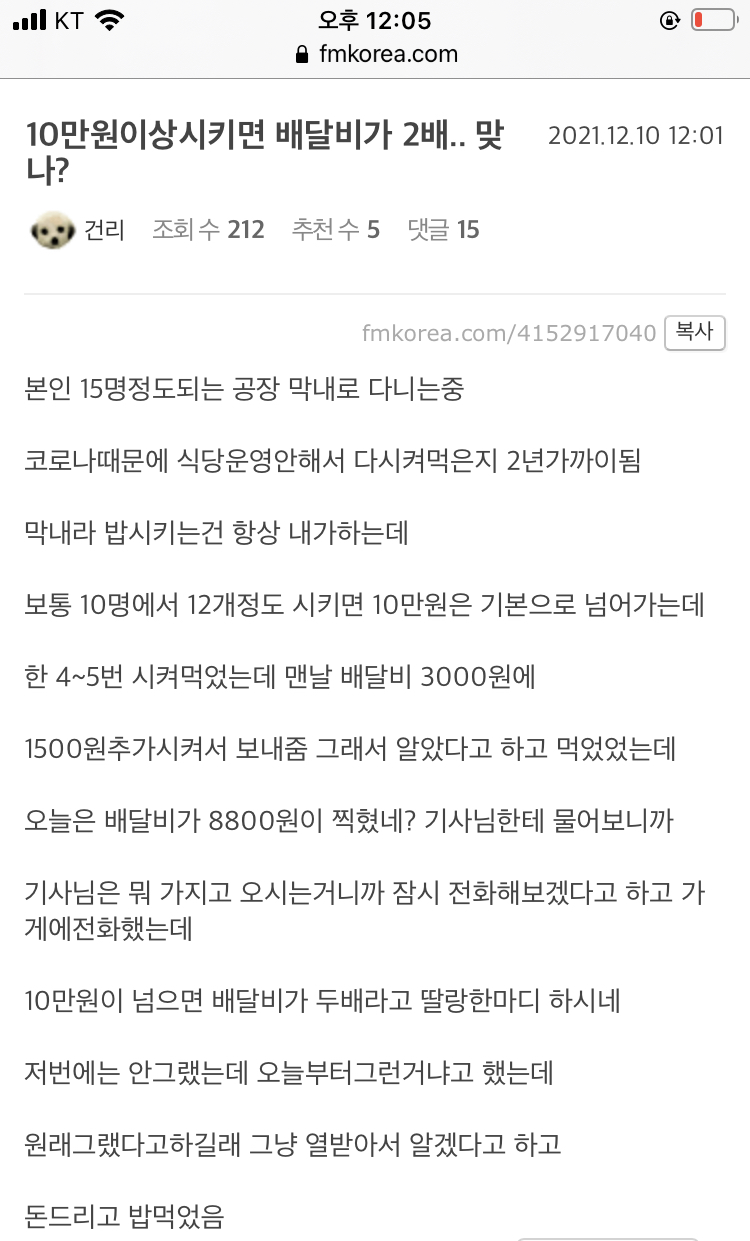Open author 건리's profile
This screenshot has height=1241, width=750.
tap(104, 230)
